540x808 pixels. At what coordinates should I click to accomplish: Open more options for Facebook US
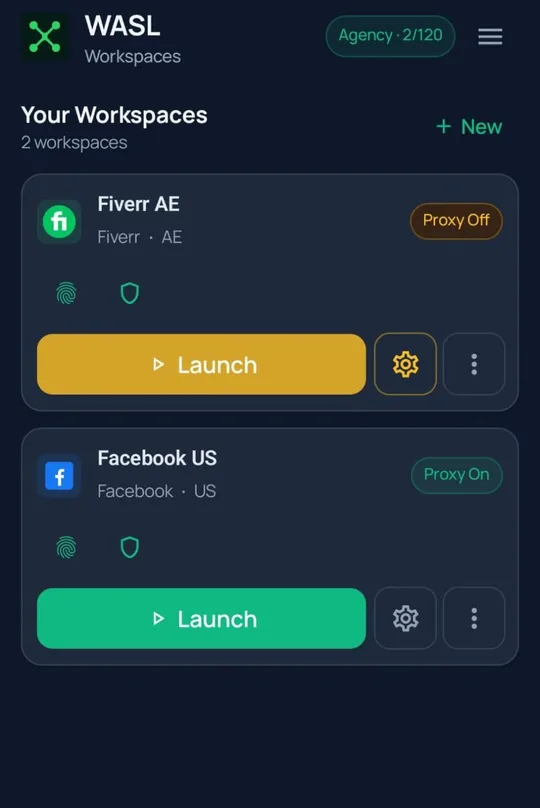coord(474,618)
